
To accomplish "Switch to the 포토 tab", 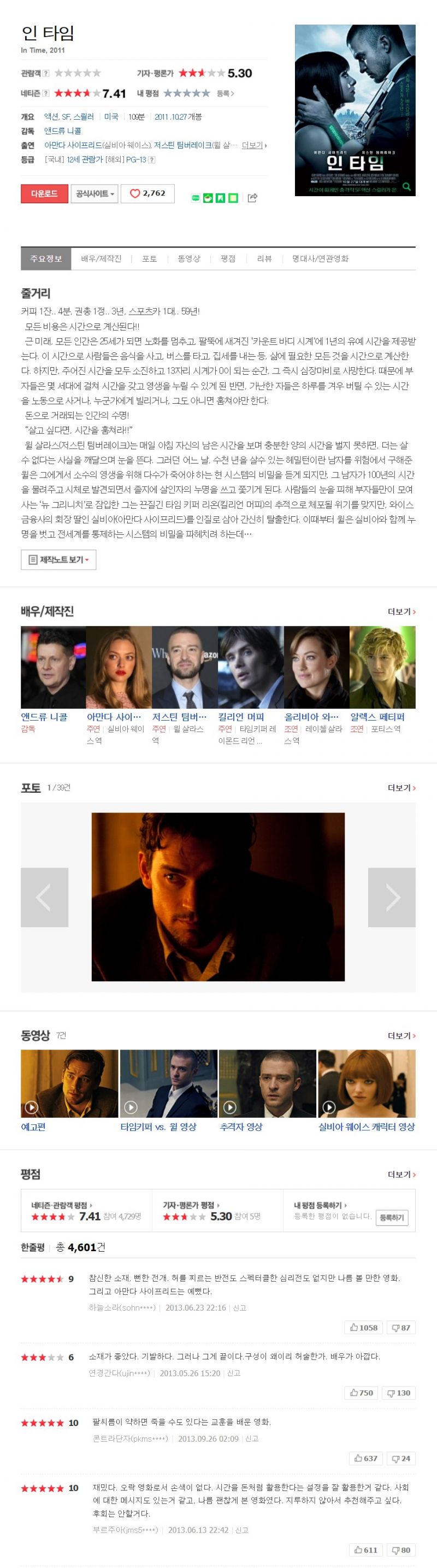I will (149, 259).
